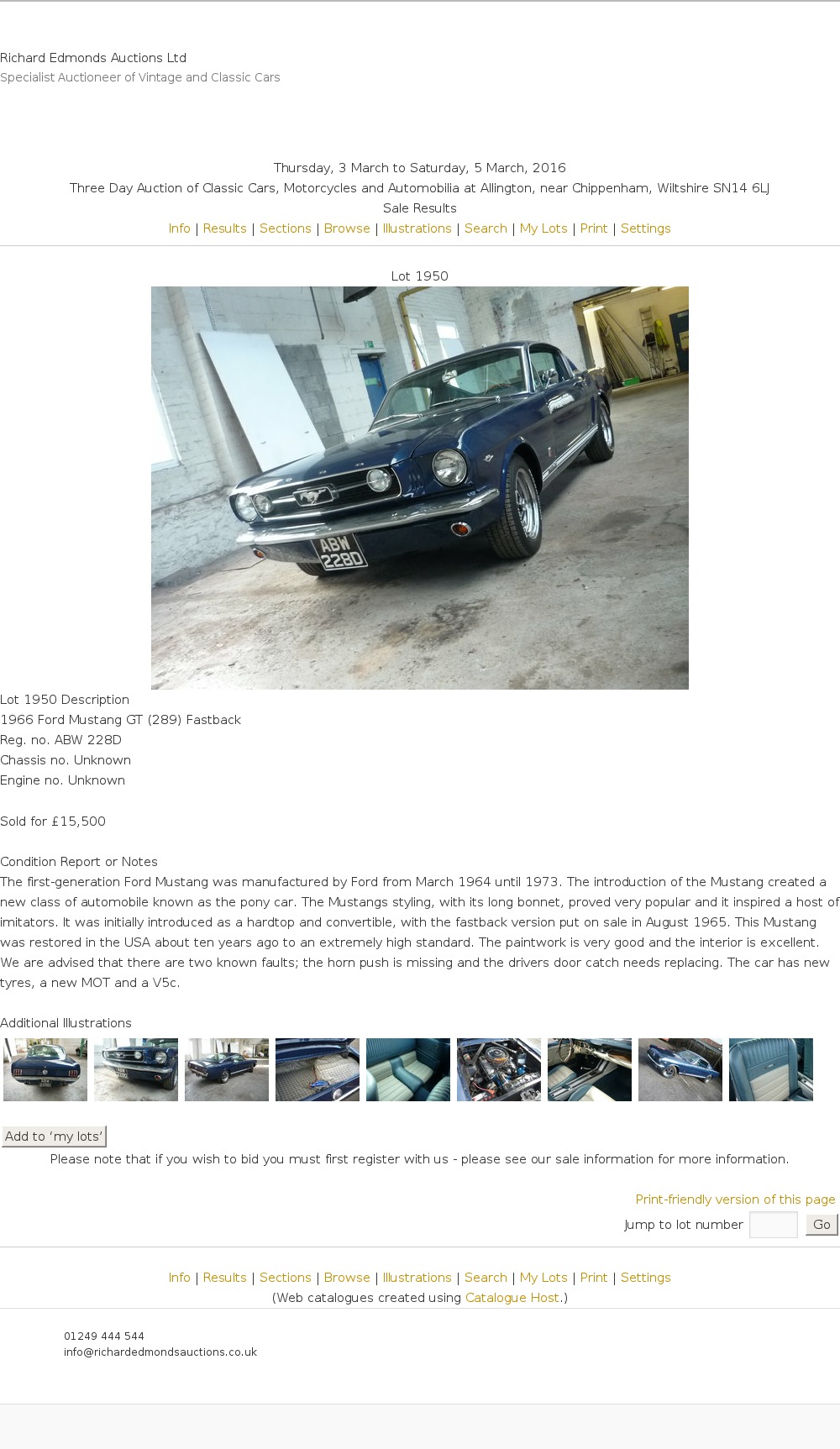View the rear view thumbnail of the Mustang
Screen dimensions: 840x1449
click(x=45, y=1069)
